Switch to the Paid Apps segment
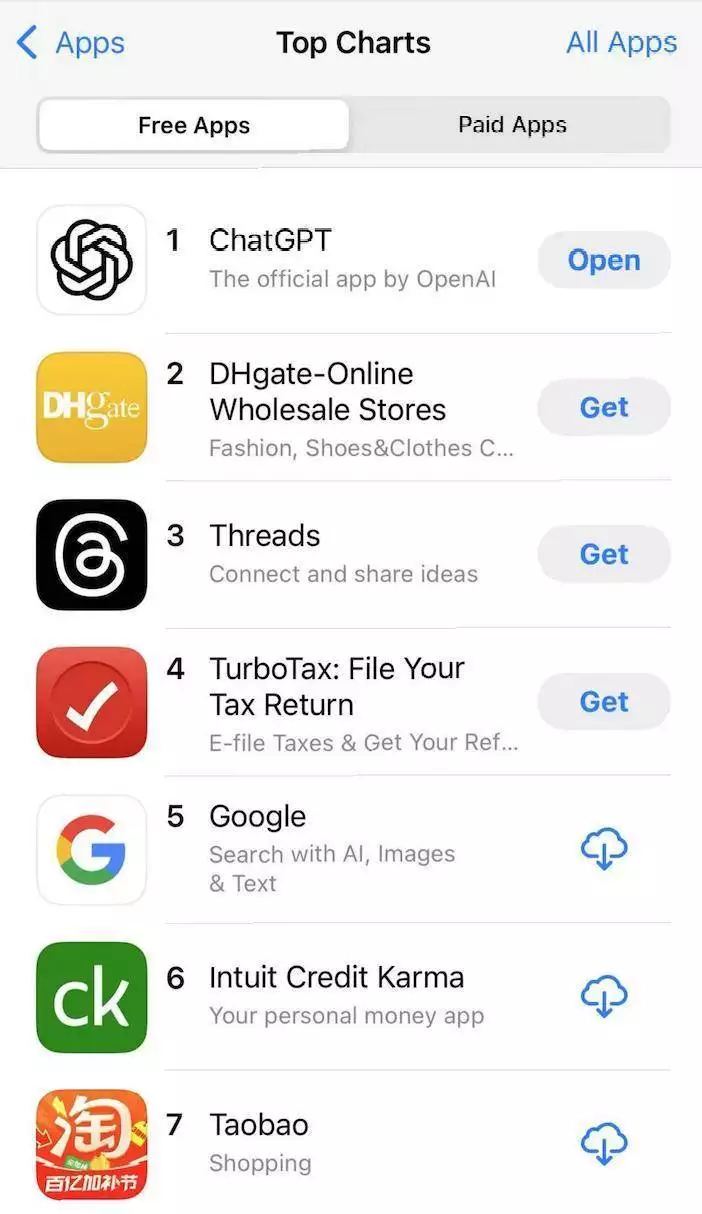The width and height of the screenshot is (702, 1214). pos(512,125)
